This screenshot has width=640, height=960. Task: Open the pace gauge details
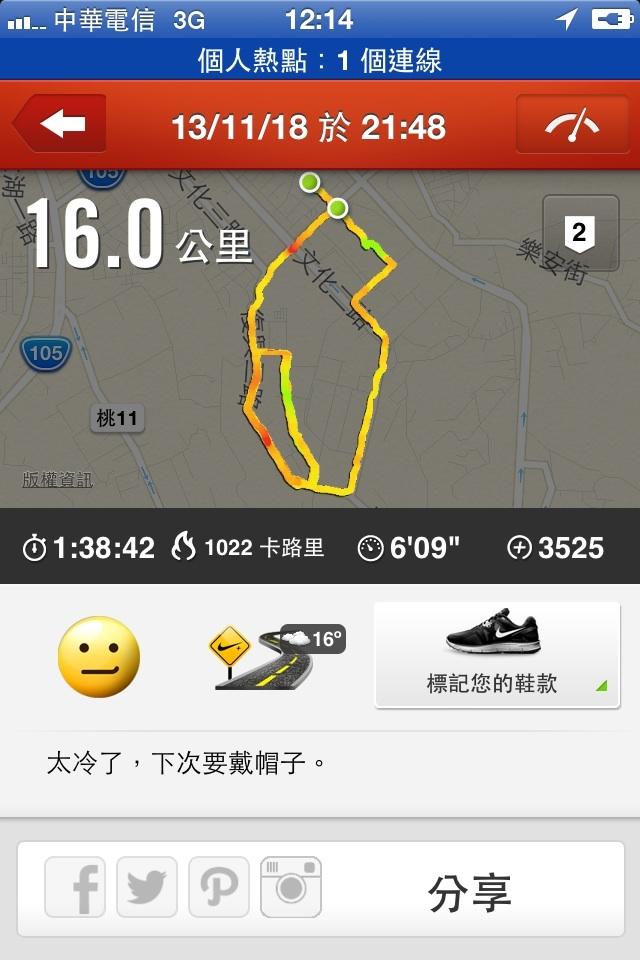coord(571,125)
